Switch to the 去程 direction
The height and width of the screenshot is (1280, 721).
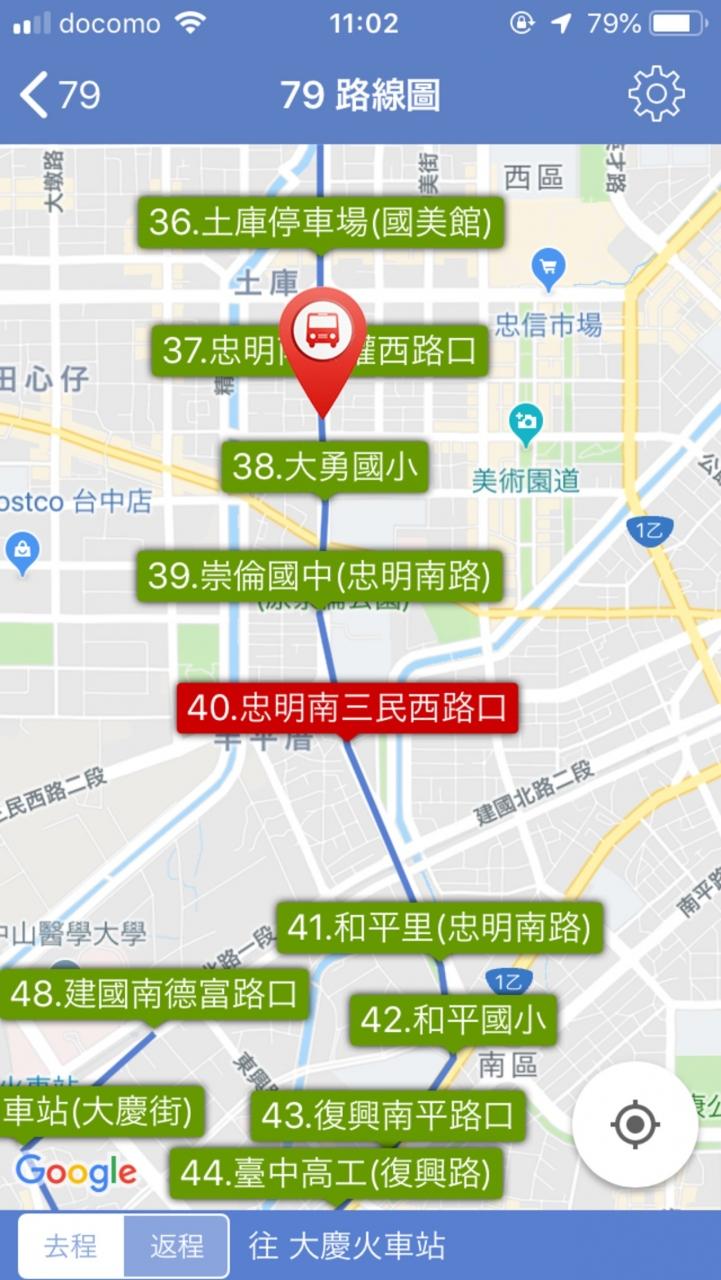(x=71, y=1246)
